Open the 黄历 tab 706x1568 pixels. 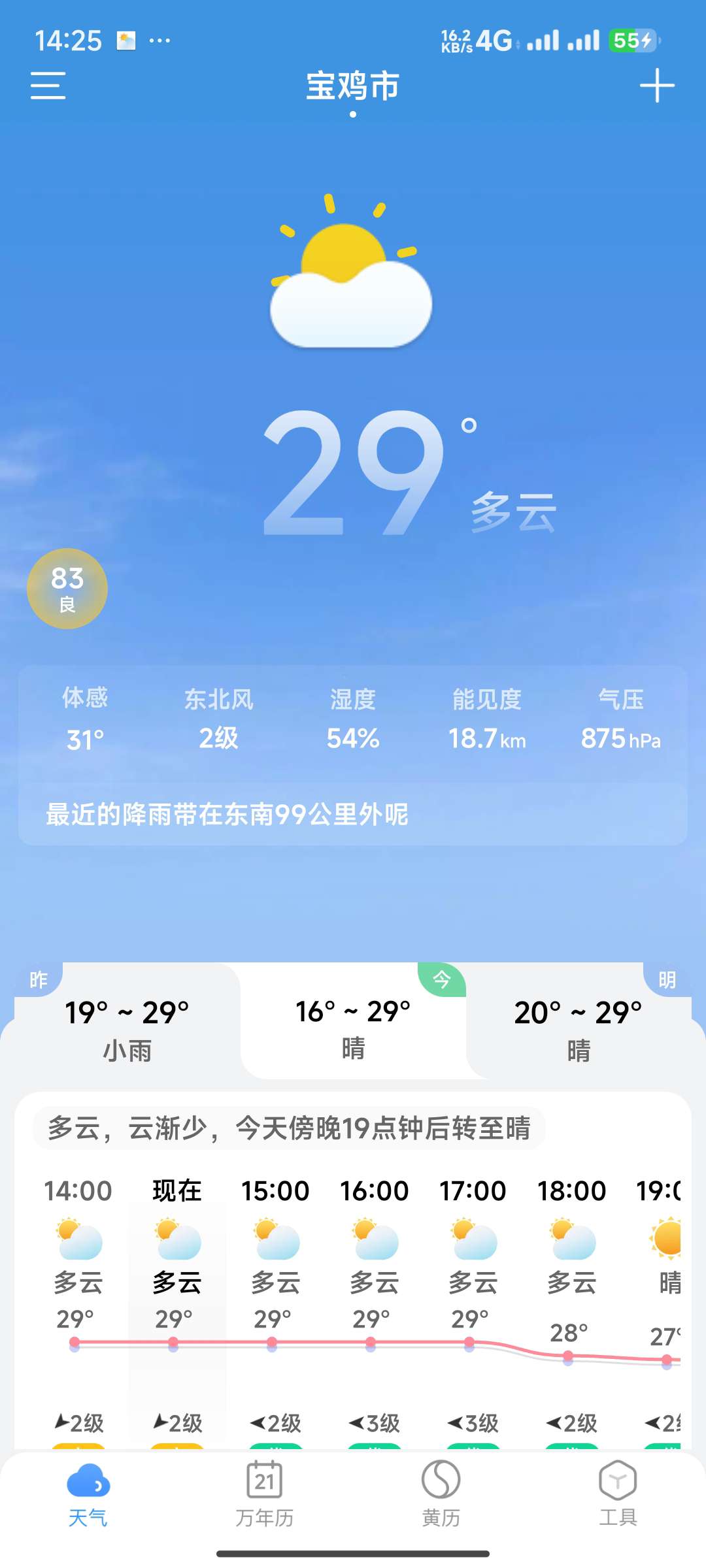click(x=441, y=1494)
